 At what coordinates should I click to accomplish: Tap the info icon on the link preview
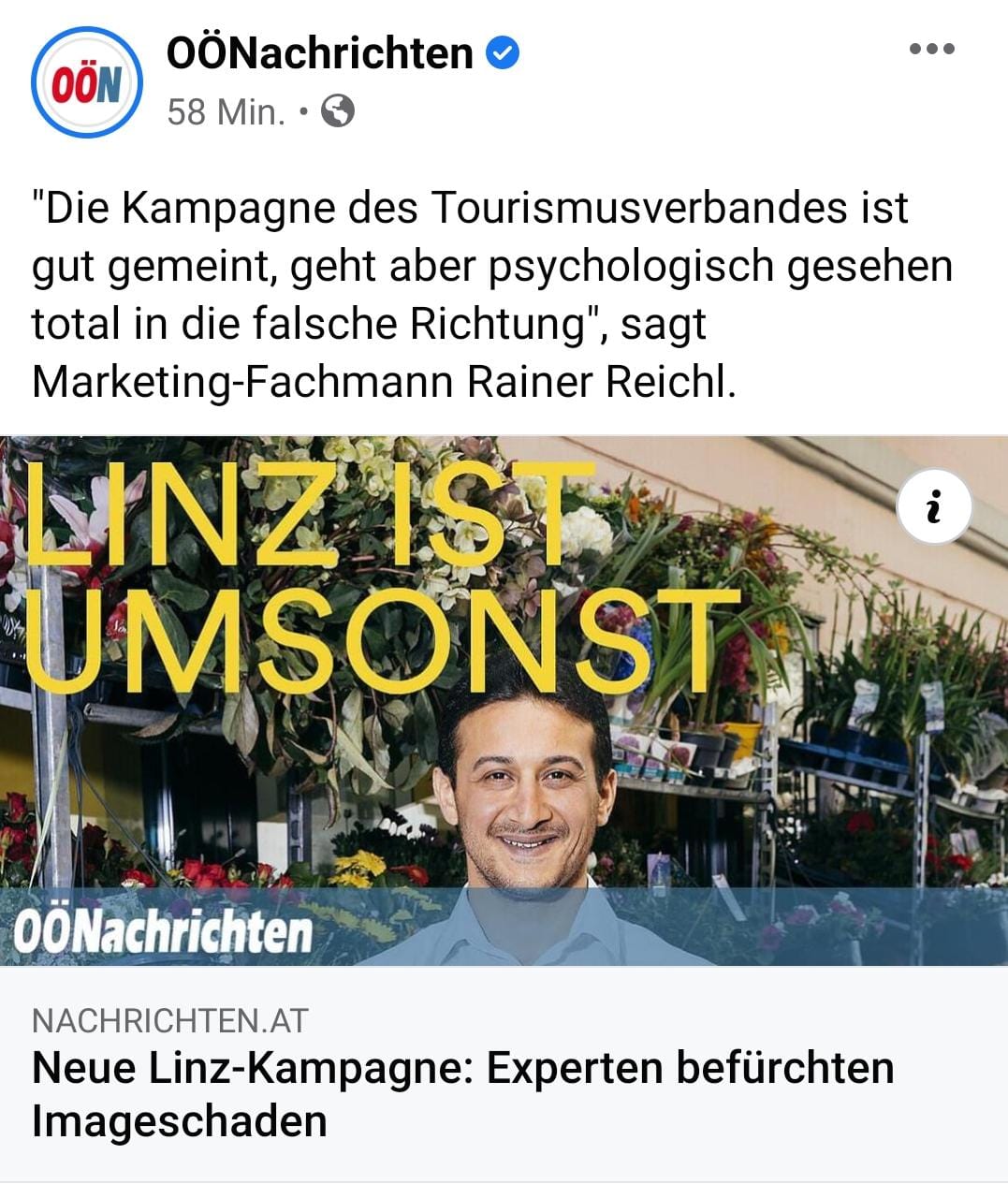click(933, 506)
